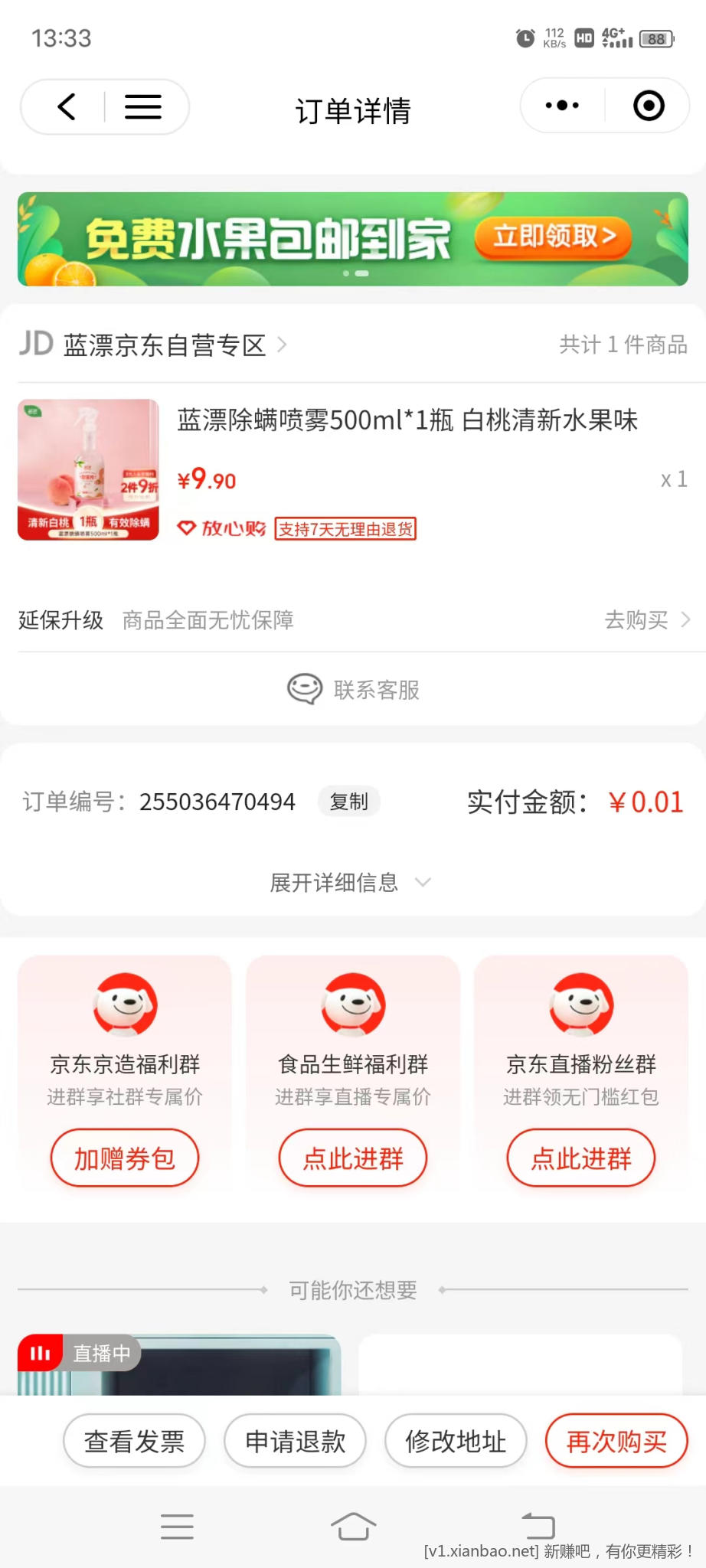Expand 展开详细信息 order details
The image size is (706, 1568).
351,883
